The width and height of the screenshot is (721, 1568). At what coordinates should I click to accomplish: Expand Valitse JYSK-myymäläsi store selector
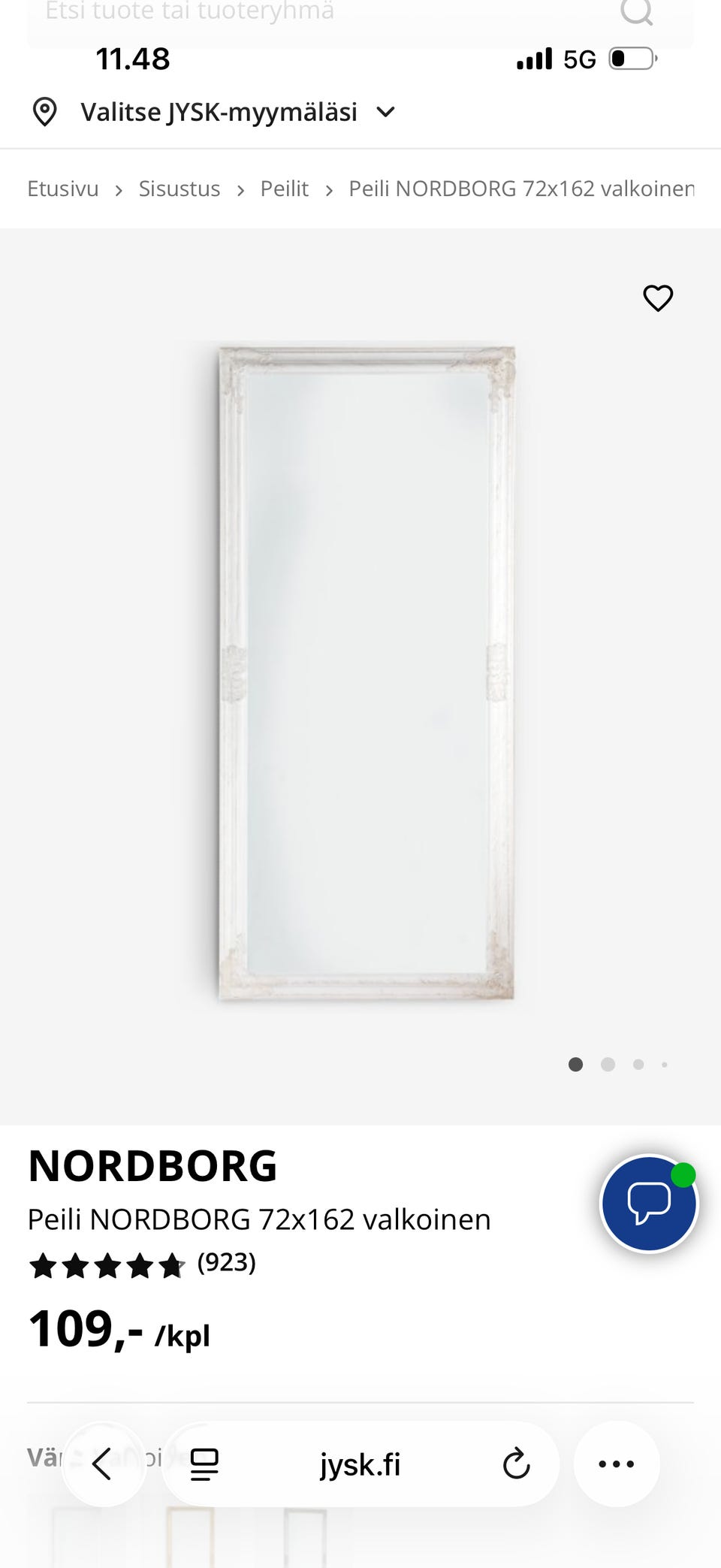(x=218, y=113)
